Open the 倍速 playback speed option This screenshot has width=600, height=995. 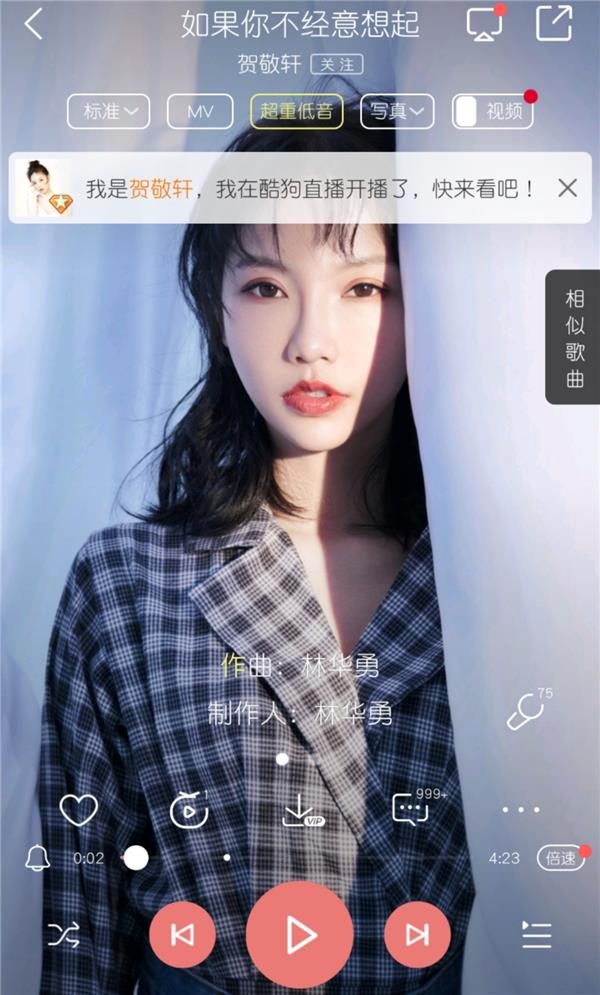[558, 858]
